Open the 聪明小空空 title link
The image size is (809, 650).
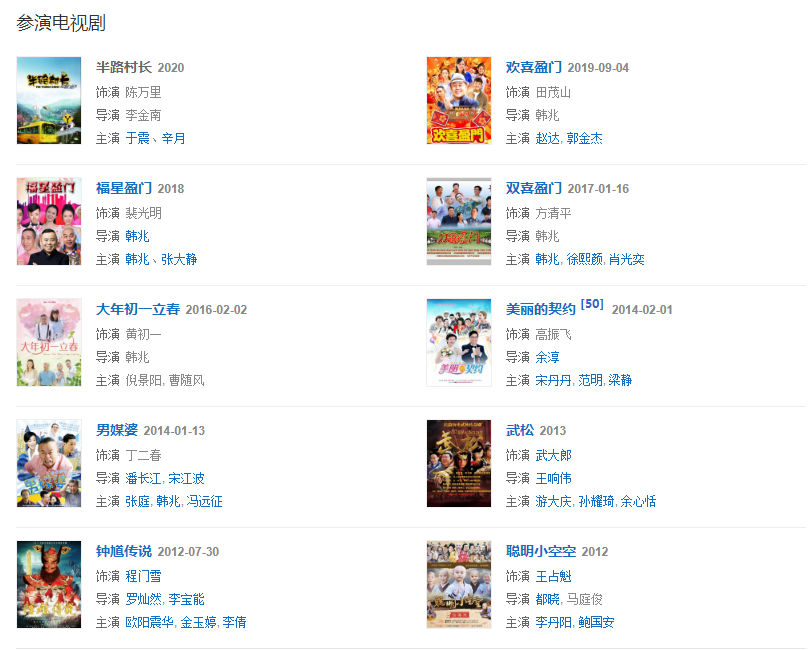(540, 552)
